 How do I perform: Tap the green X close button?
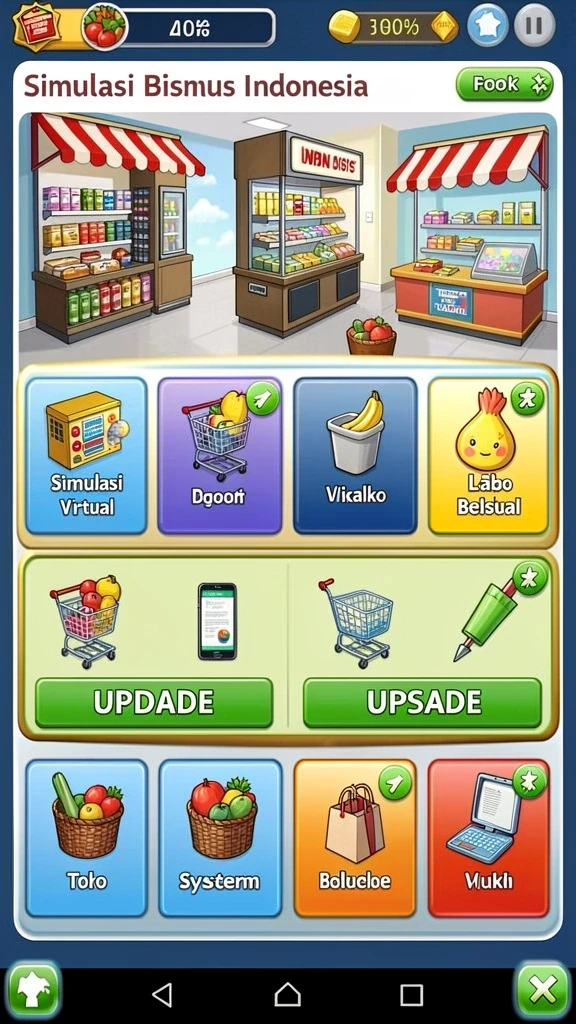click(x=543, y=991)
